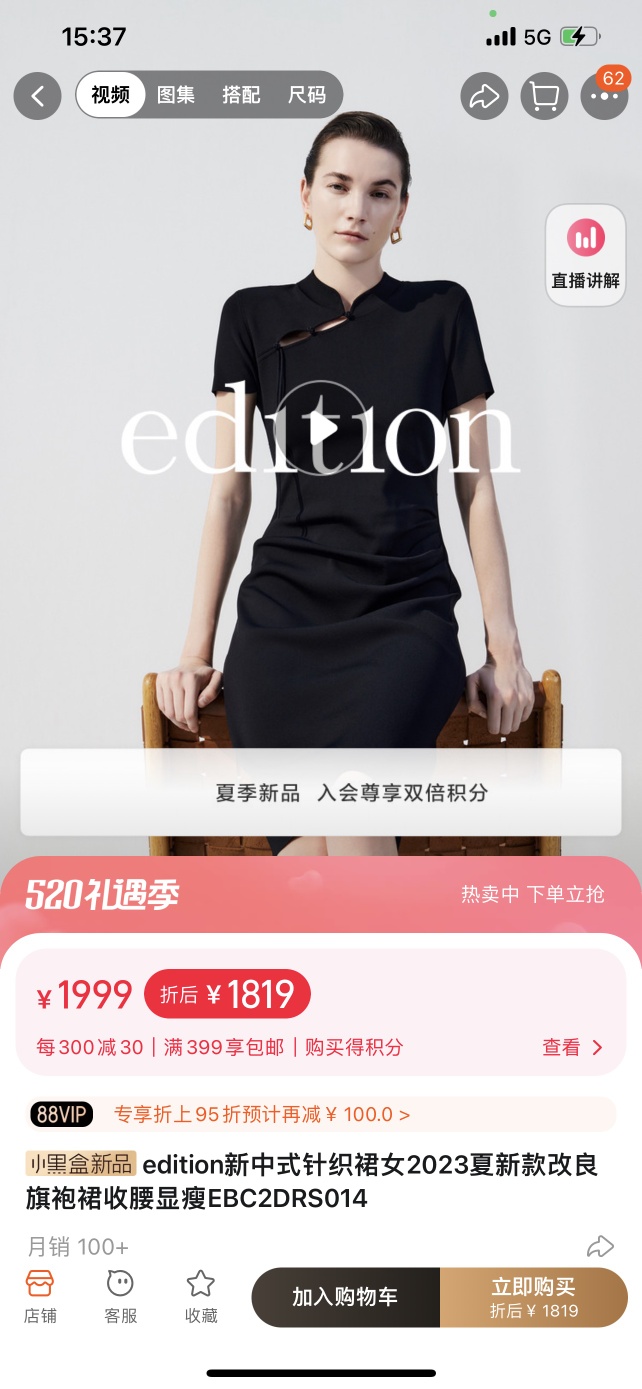Image resolution: width=642 pixels, height=1389 pixels.
Task: Switch to the 图集 tab
Action: 176,96
